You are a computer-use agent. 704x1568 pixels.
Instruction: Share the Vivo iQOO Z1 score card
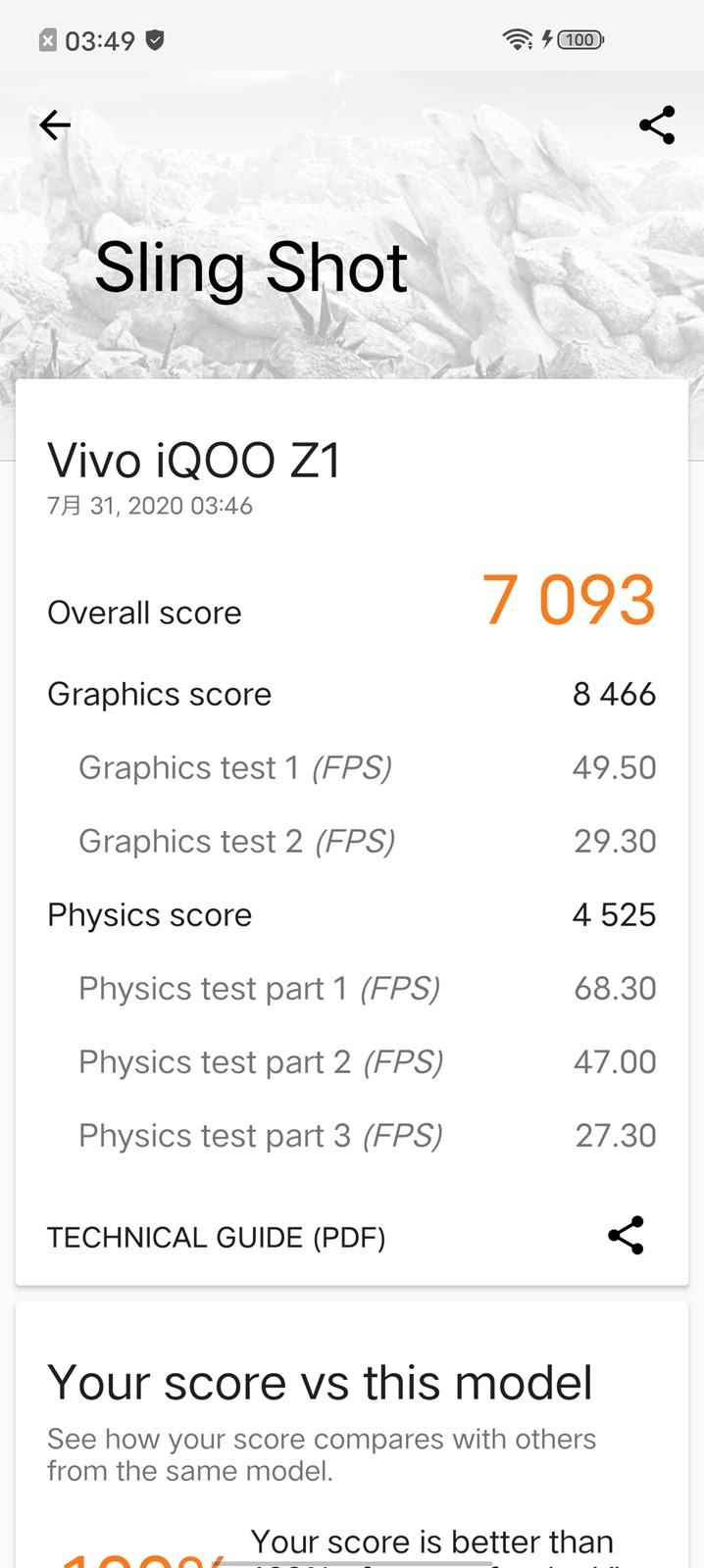[626, 1236]
